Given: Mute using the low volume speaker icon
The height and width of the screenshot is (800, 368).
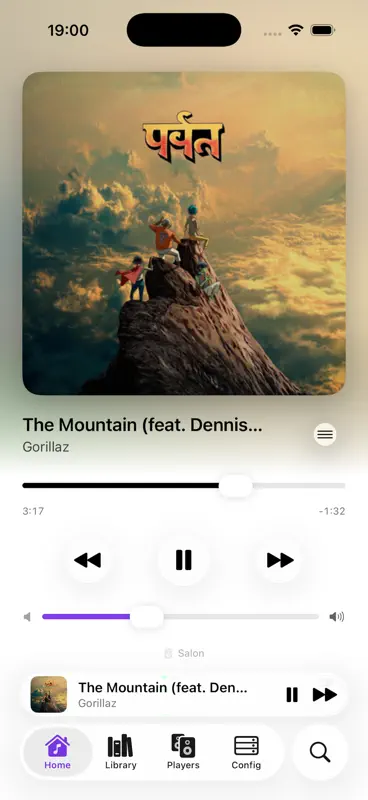Looking at the screenshot, I should [x=28, y=617].
